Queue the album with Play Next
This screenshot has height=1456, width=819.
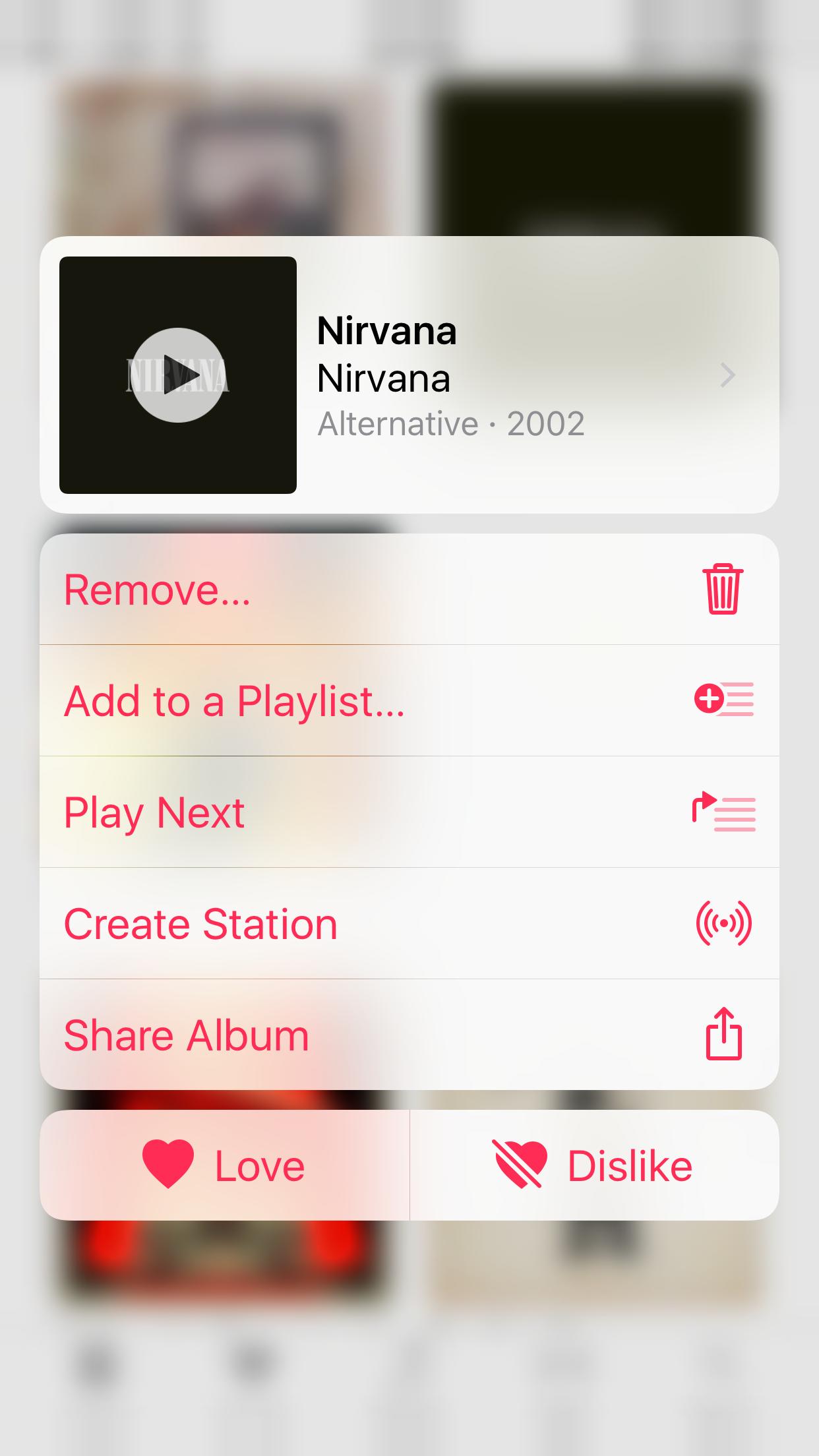pyautogui.click(x=409, y=812)
